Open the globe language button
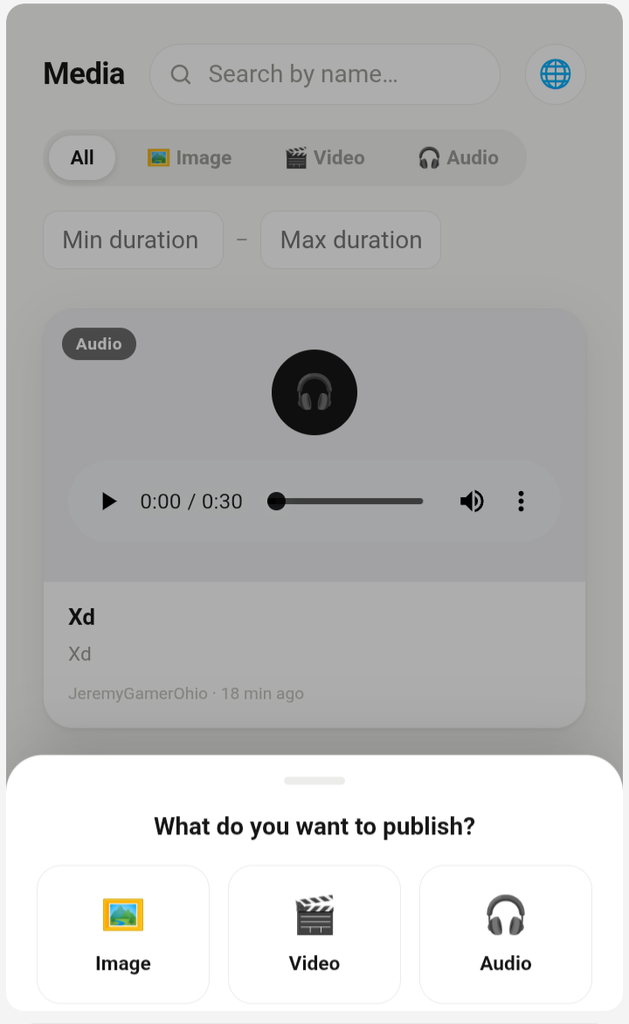629x1024 pixels. [555, 74]
